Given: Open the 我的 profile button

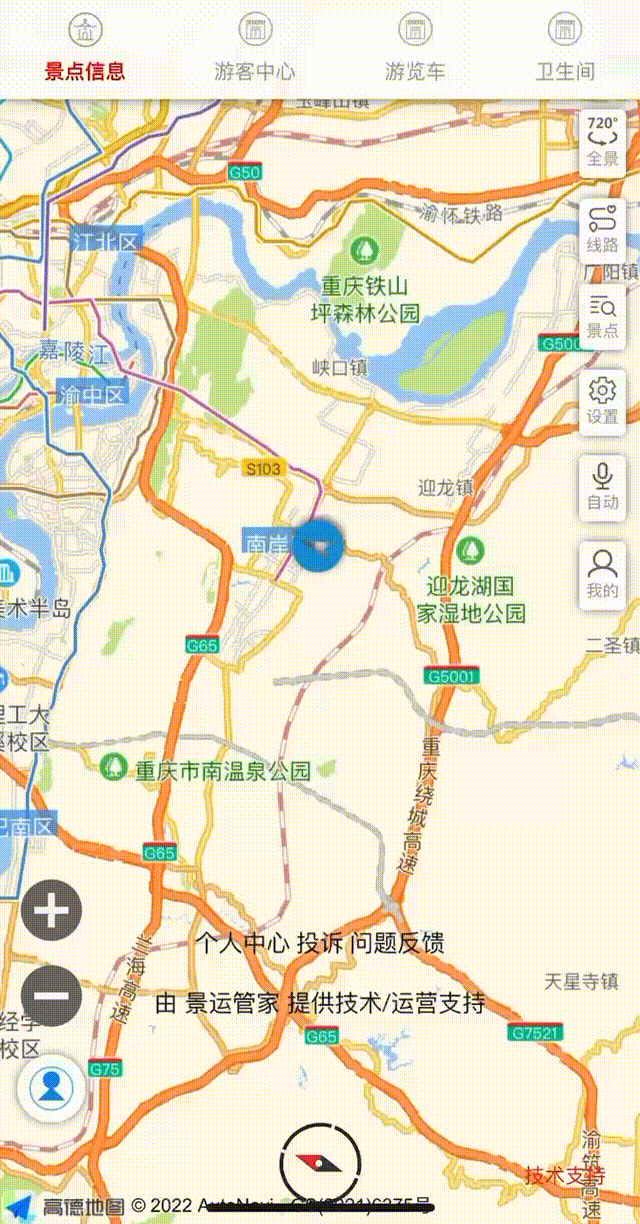Looking at the screenshot, I should [602, 575].
